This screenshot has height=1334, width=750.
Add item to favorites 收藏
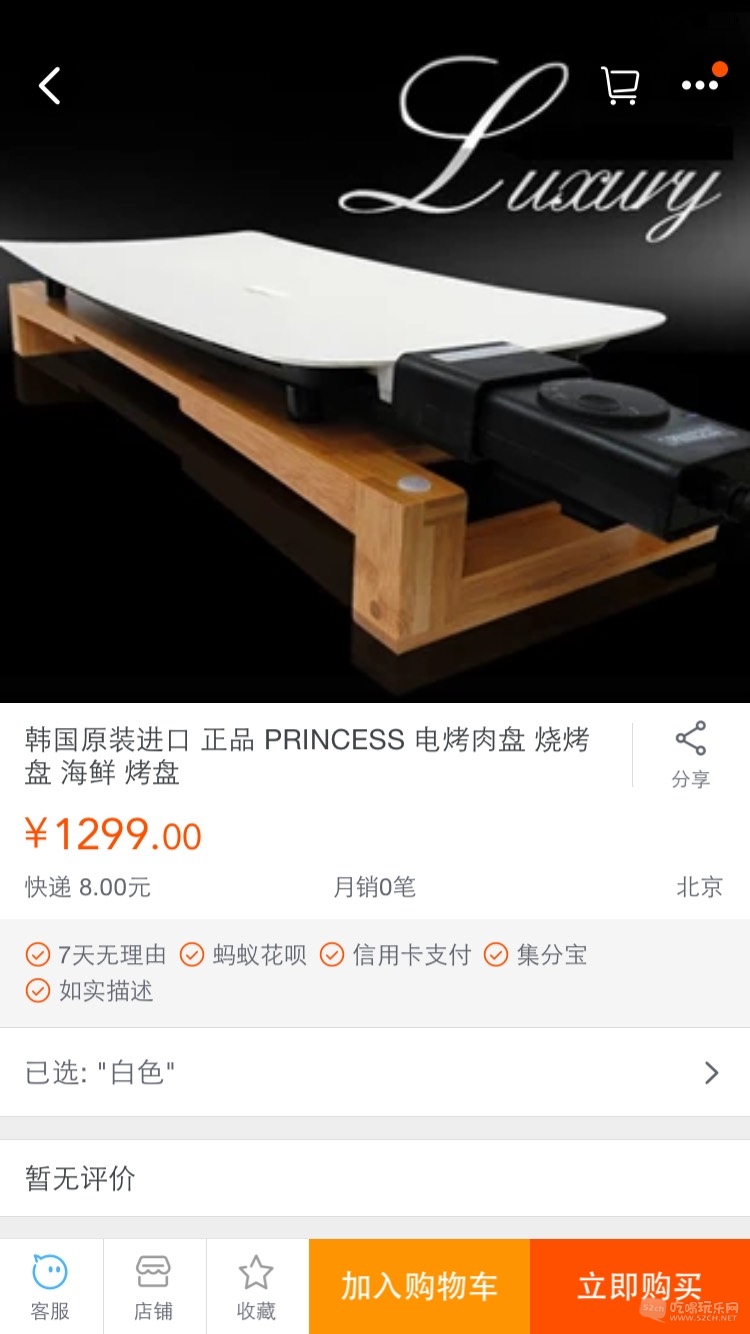click(x=256, y=1287)
